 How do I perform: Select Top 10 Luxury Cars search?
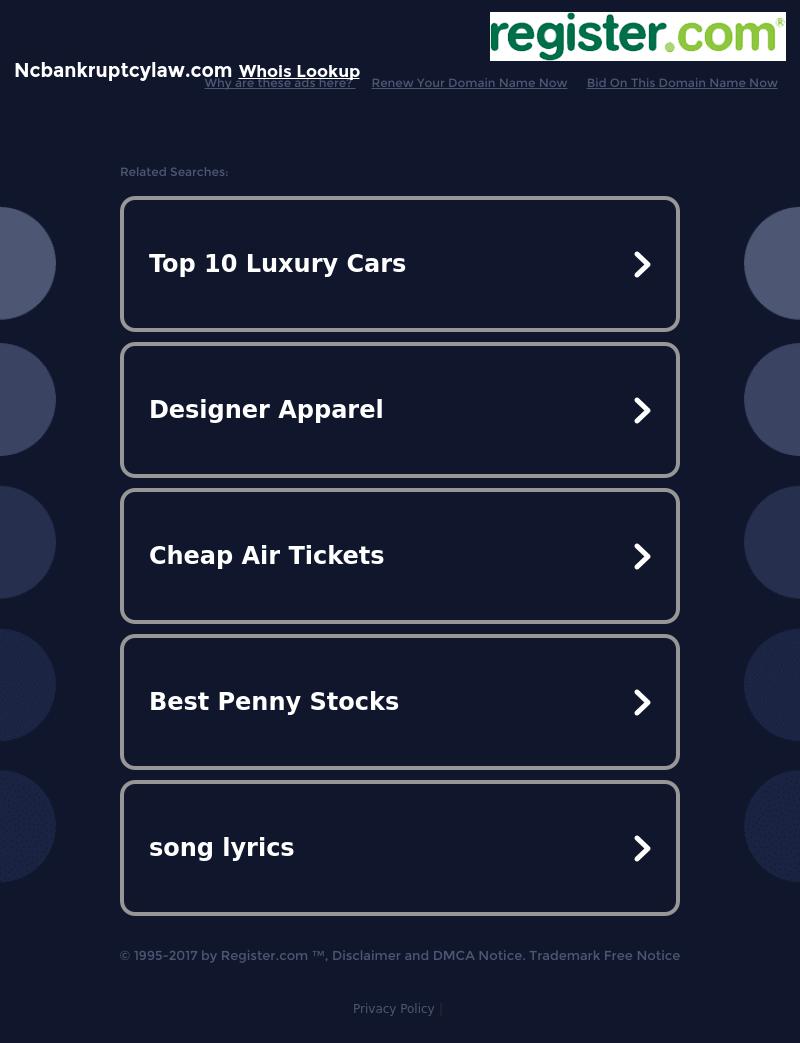[400, 264]
